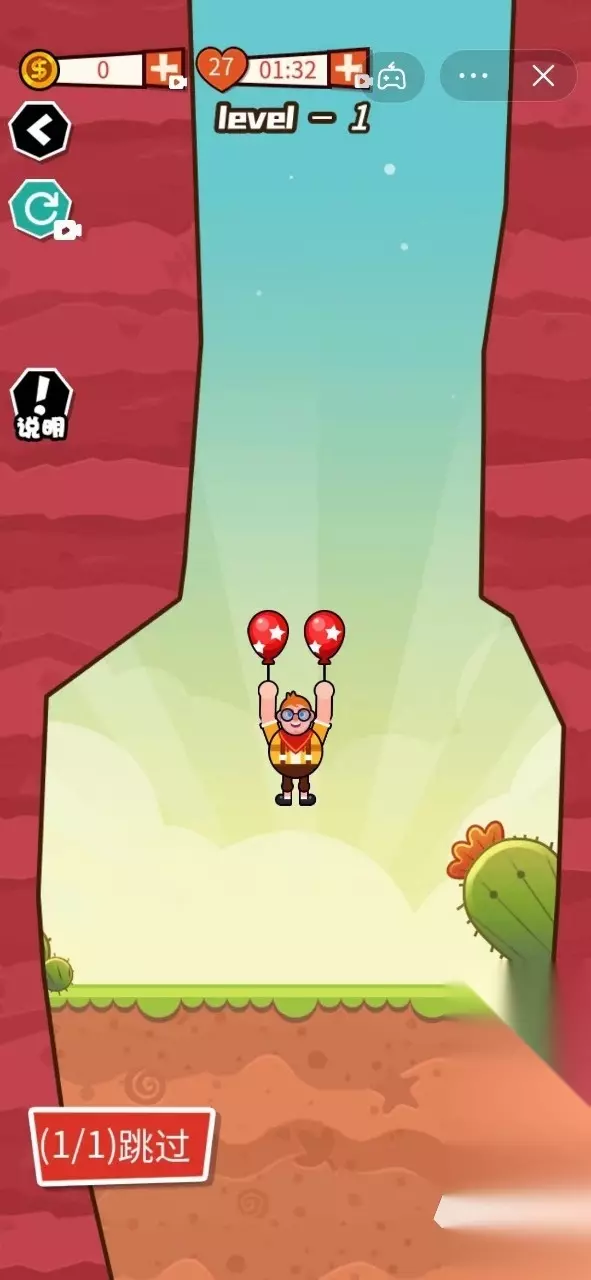
Task: Add coins with the plus next to the coin counter
Action: pyautogui.click(x=163, y=69)
